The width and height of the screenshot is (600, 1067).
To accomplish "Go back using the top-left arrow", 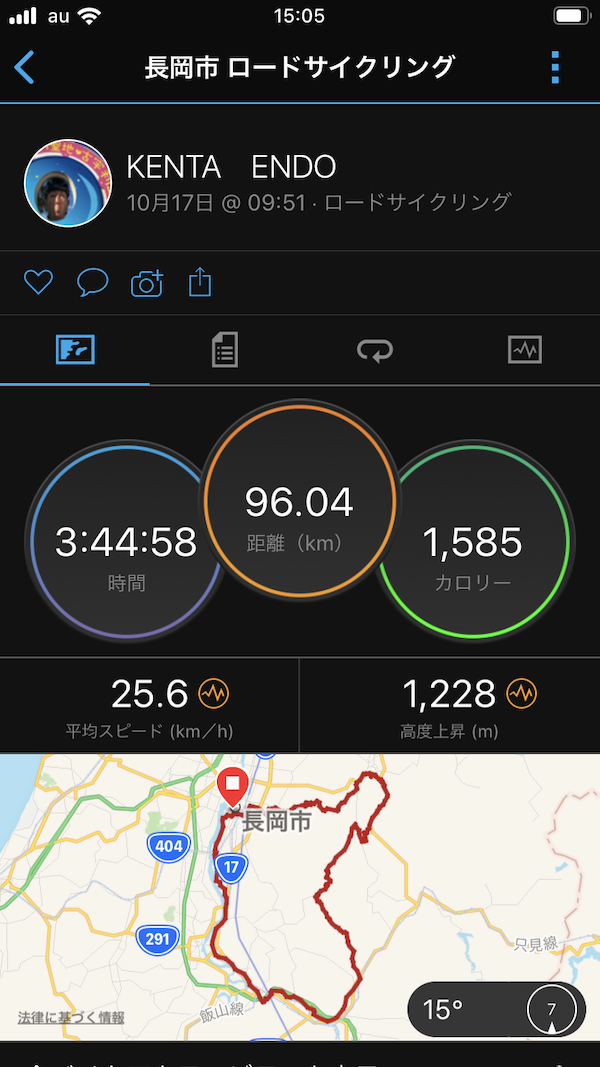I will (24, 67).
